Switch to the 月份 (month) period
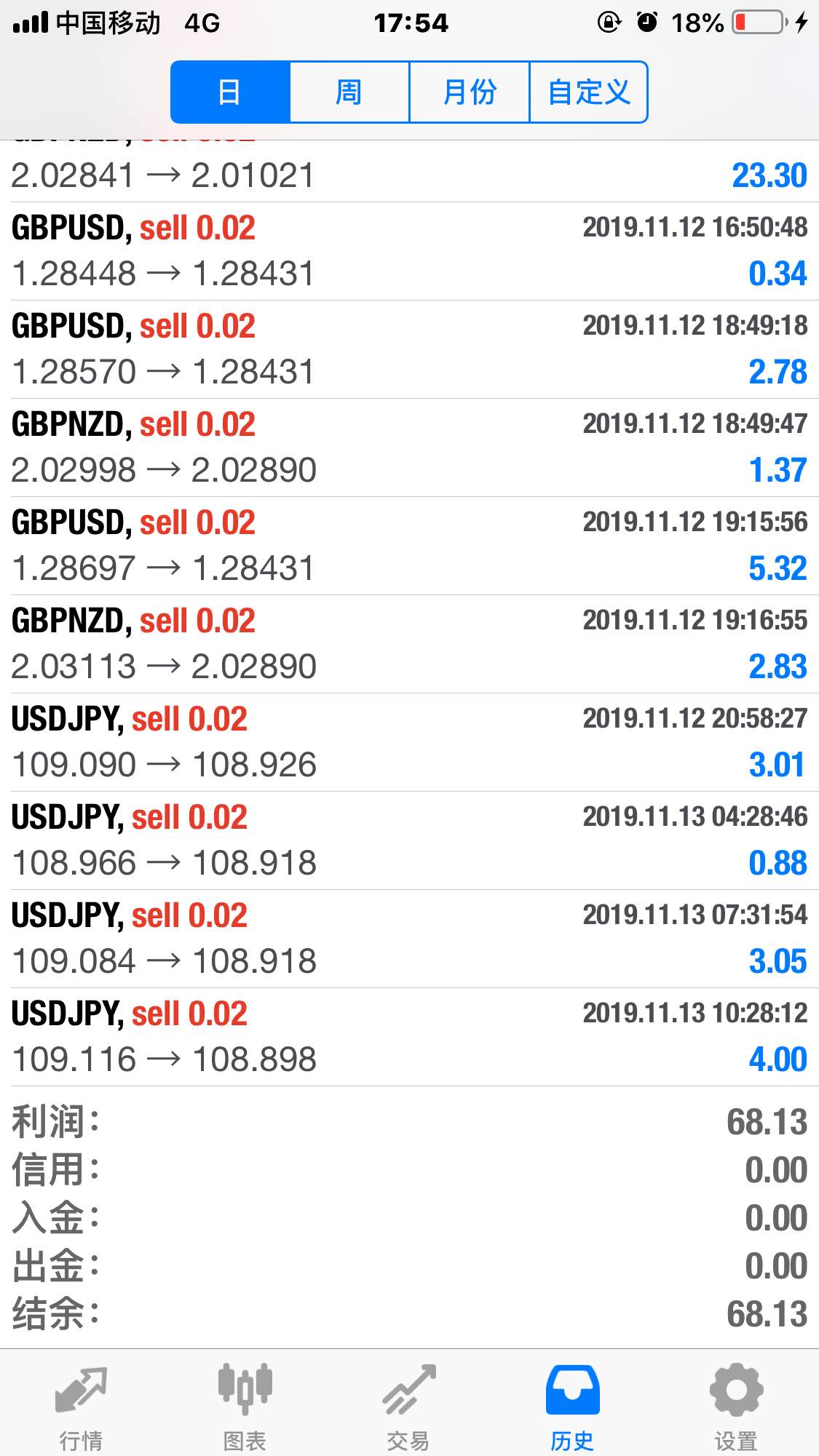819x1456 pixels. point(470,92)
